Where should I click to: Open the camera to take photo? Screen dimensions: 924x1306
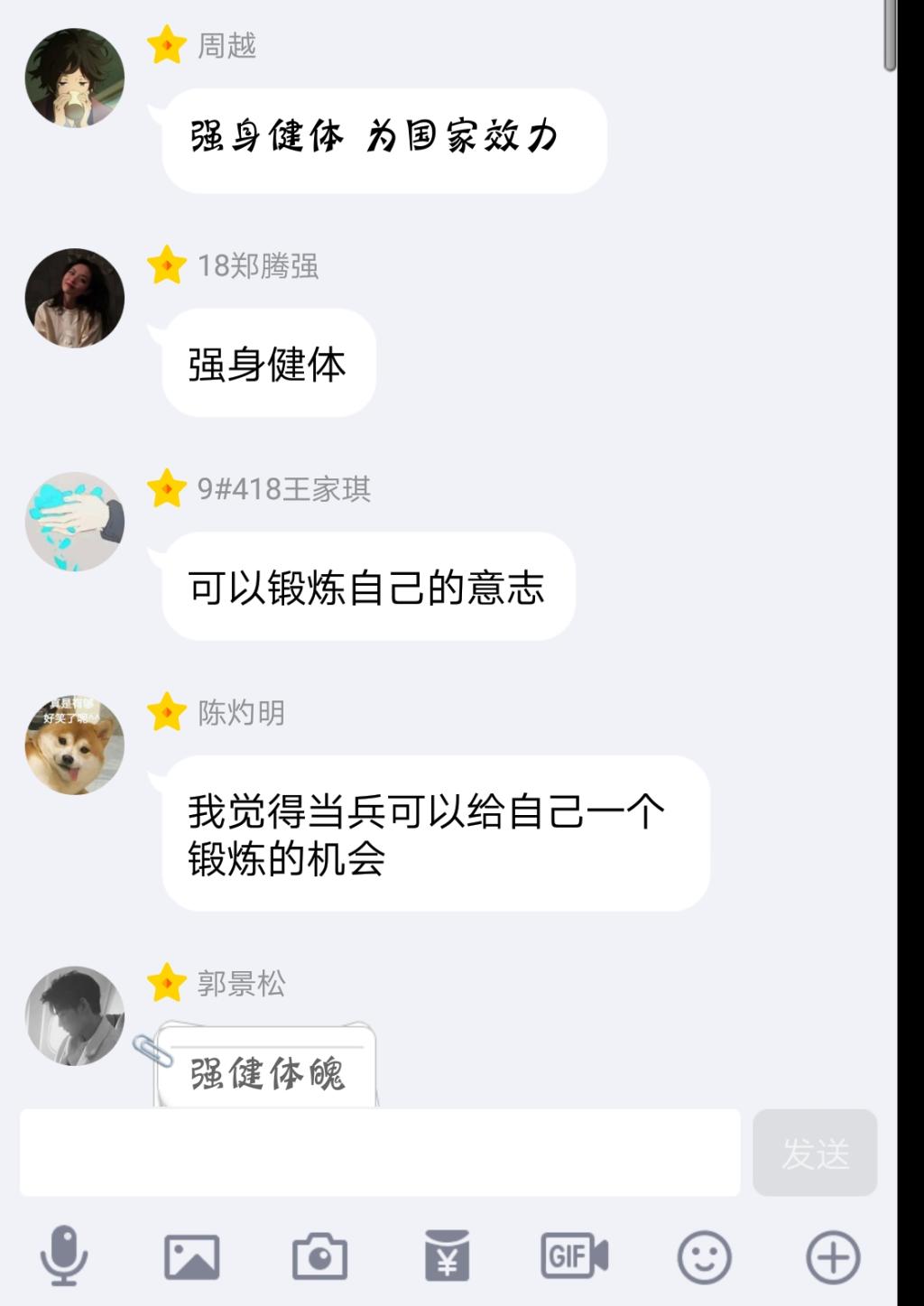[x=319, y=1256]
